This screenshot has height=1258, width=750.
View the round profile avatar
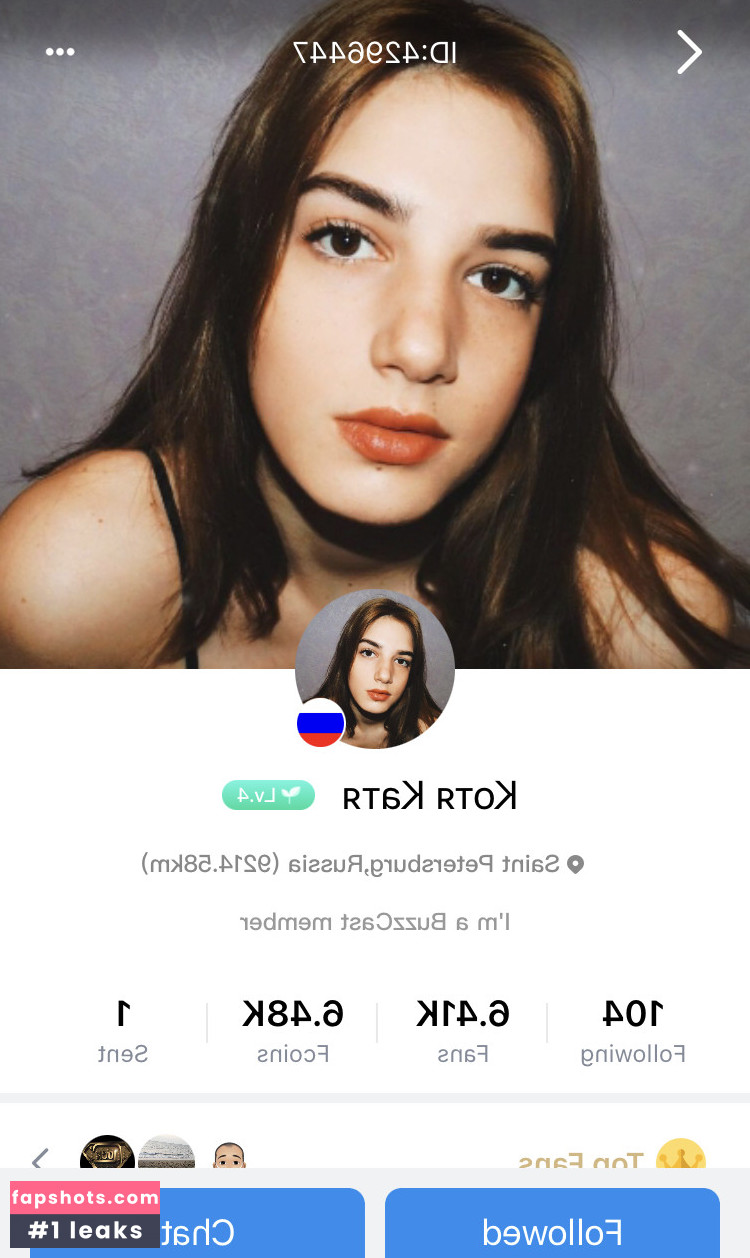pos(375,668)
